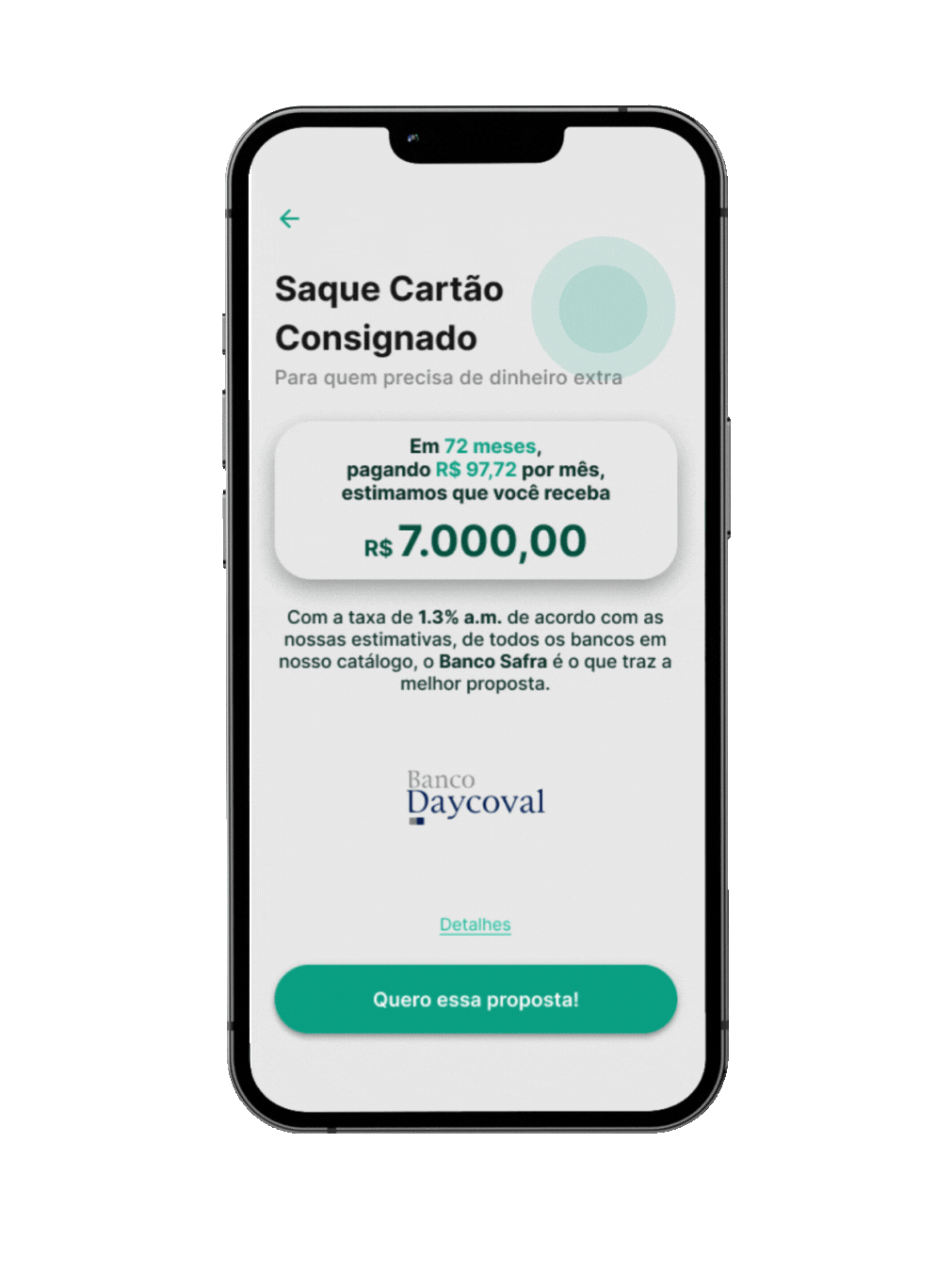Select the Saque Cartão Consignado title
The image size is (952, 1271).
pos(389,313)
